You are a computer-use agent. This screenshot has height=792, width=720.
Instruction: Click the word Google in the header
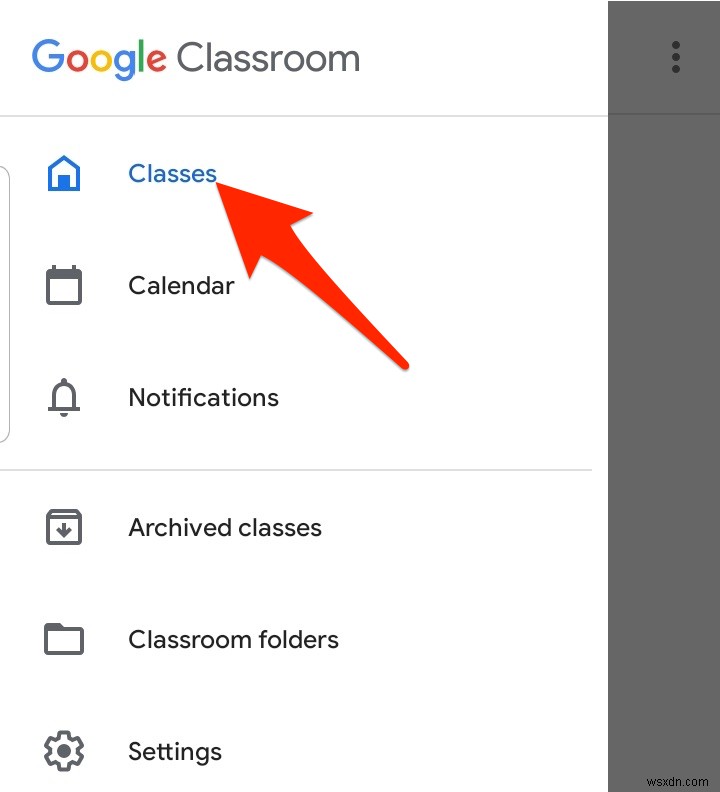[x=98, y=57]
